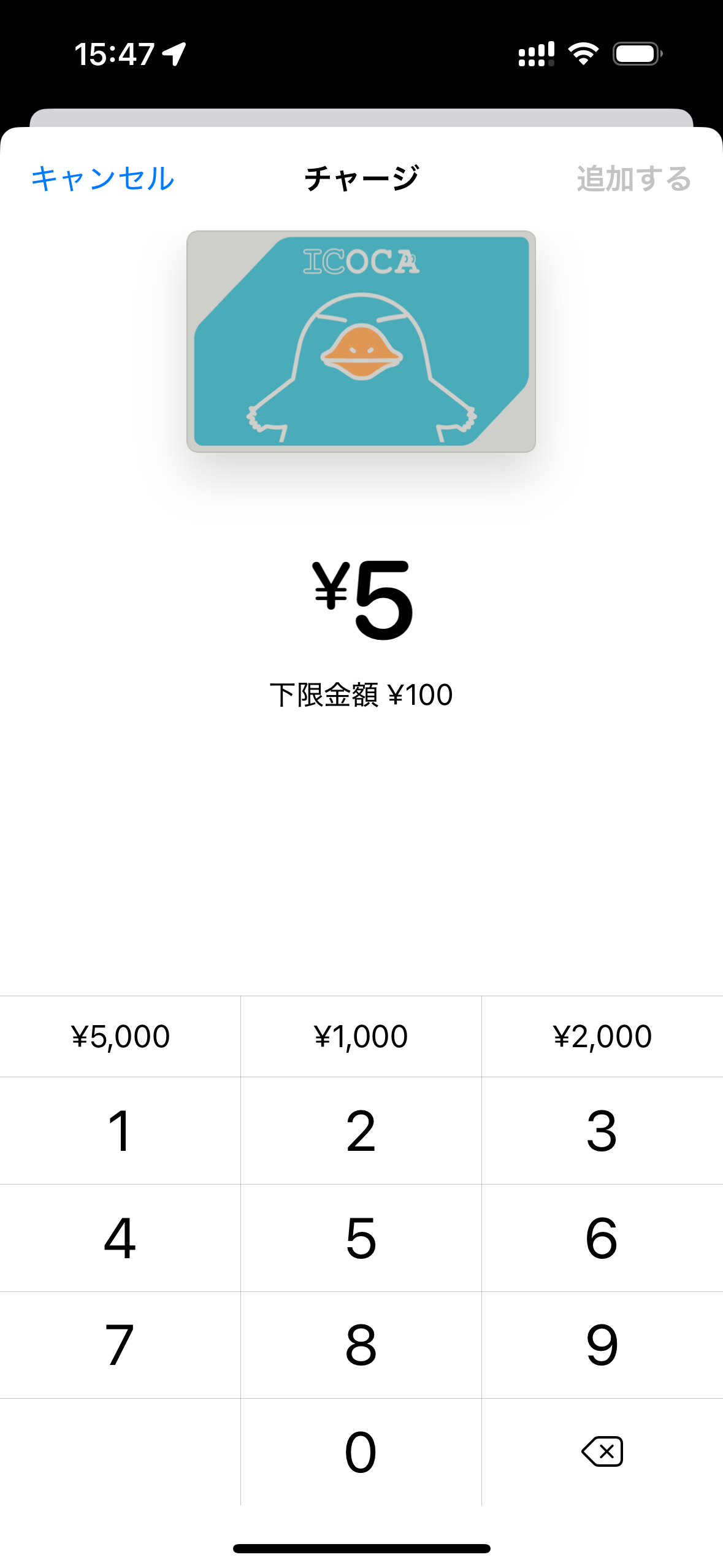Screen dimensions: 723x1568
Task: Delete the last digit with backspace
Action: (x=602, y=1451)
